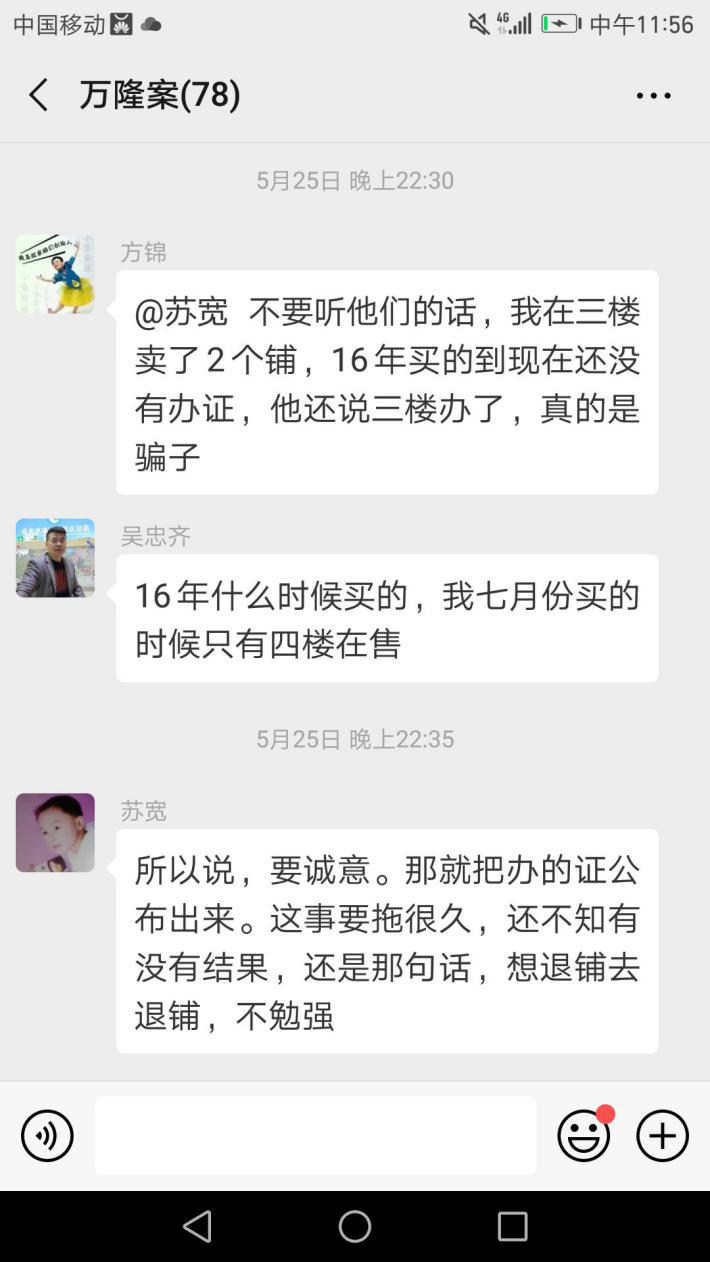Open the chat info three-dot menu
This screenshot has height=1262, width=710.
point(653,96)
